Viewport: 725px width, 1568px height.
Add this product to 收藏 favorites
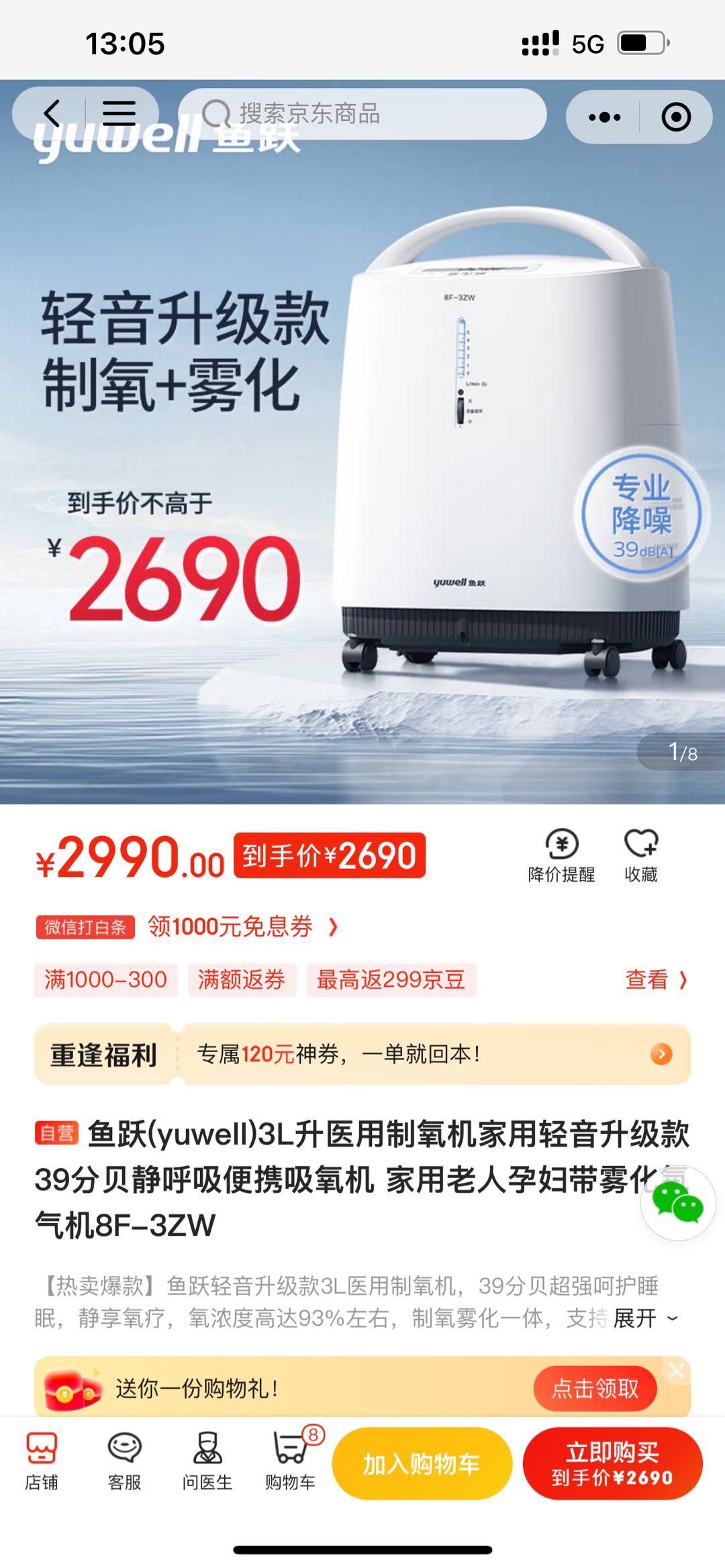click(641, 855)
